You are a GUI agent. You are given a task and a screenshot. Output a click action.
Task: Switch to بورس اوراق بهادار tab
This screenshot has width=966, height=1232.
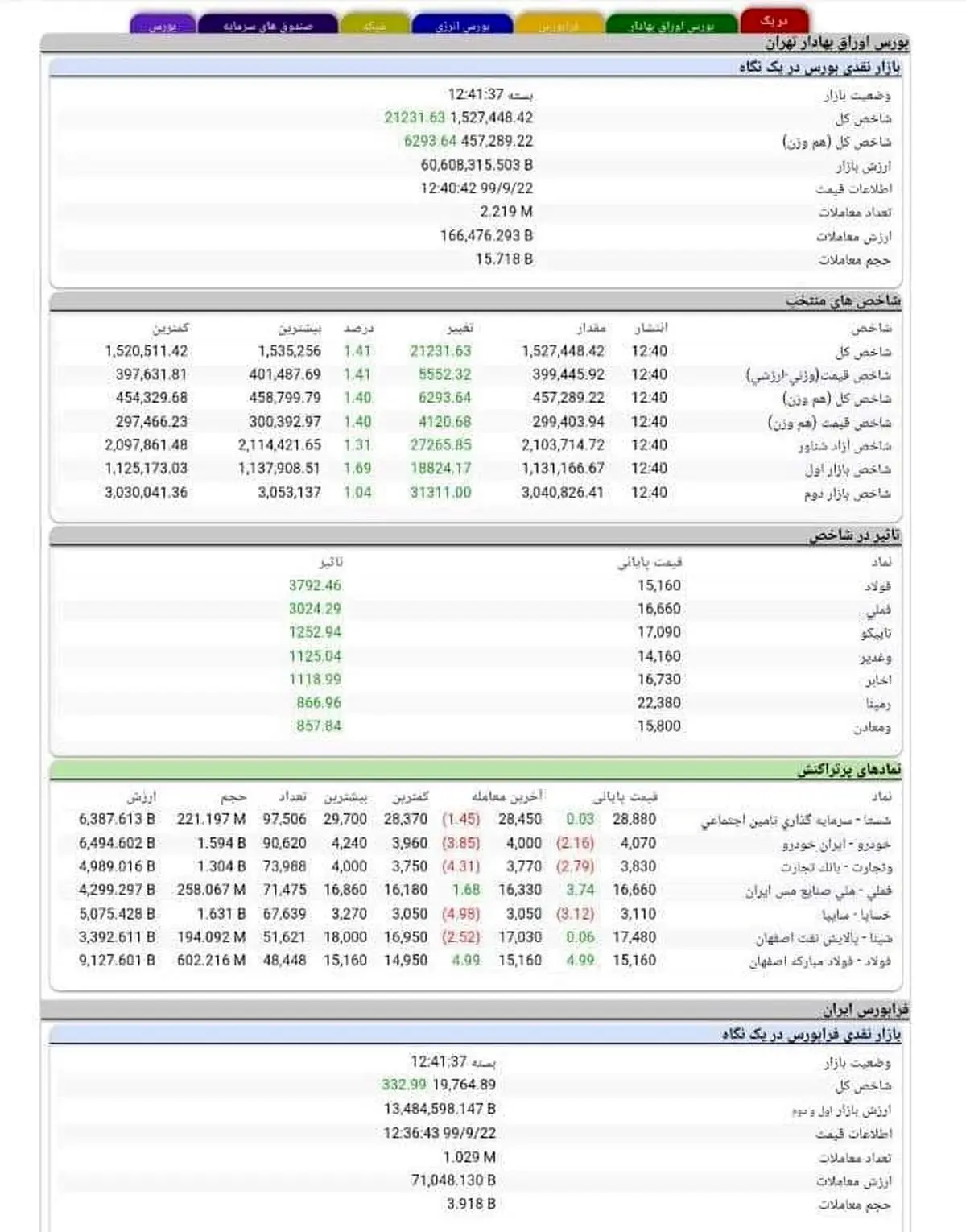click(x=675, y=22)
